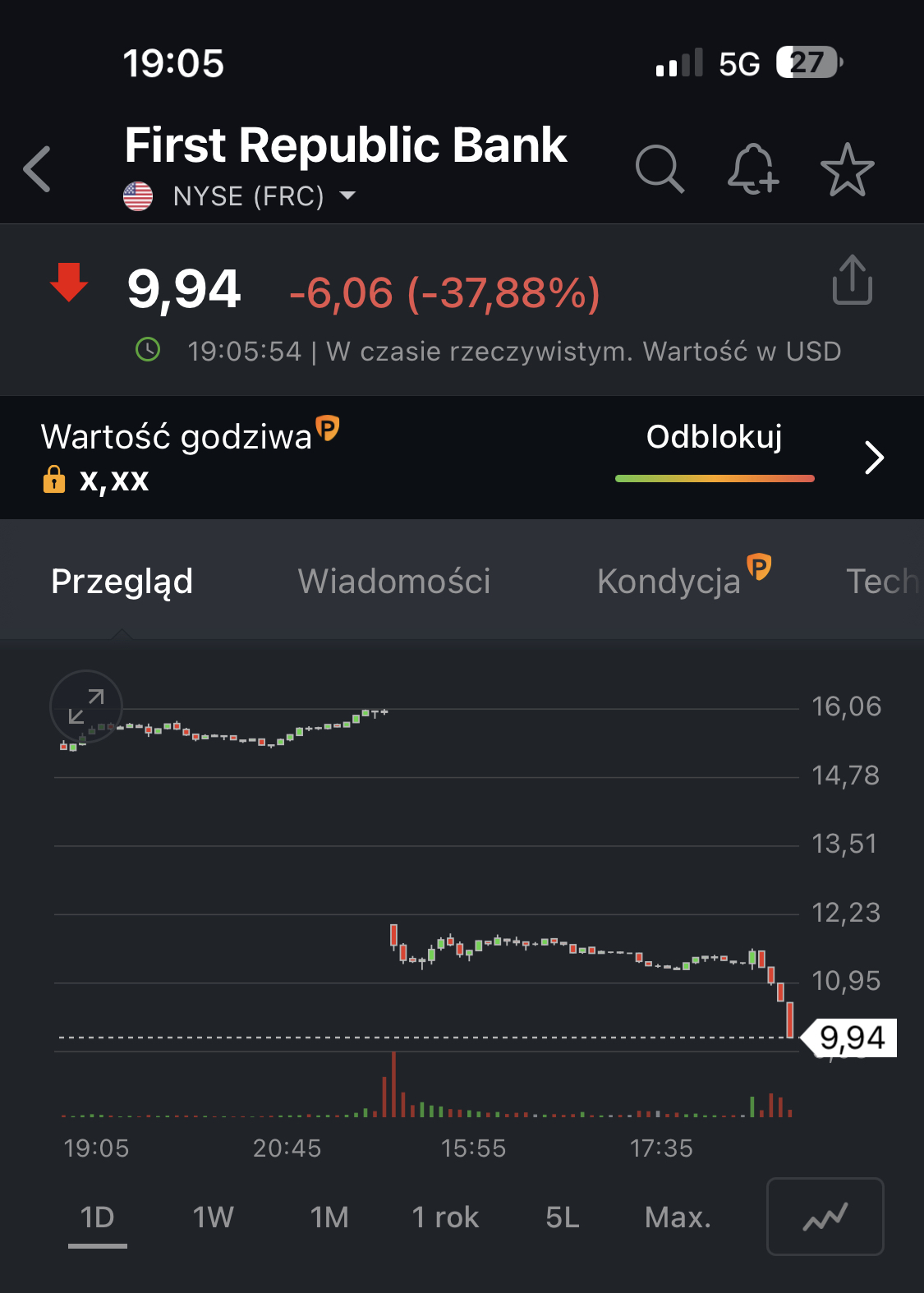Add a price alert with the bell
Screen dimensions: 924x1293
(752, 169)
